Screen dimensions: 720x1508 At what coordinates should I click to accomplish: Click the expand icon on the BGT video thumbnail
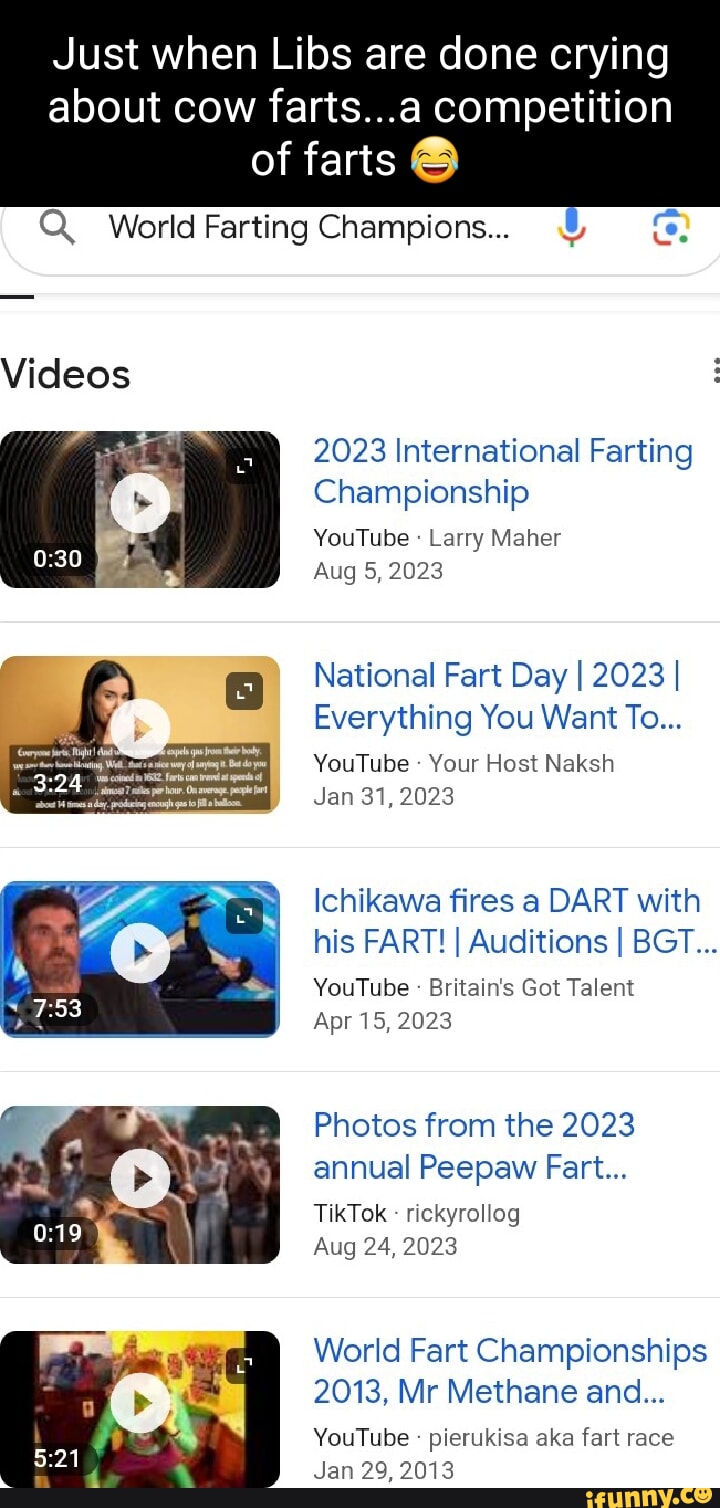click(x=244, y=915)
